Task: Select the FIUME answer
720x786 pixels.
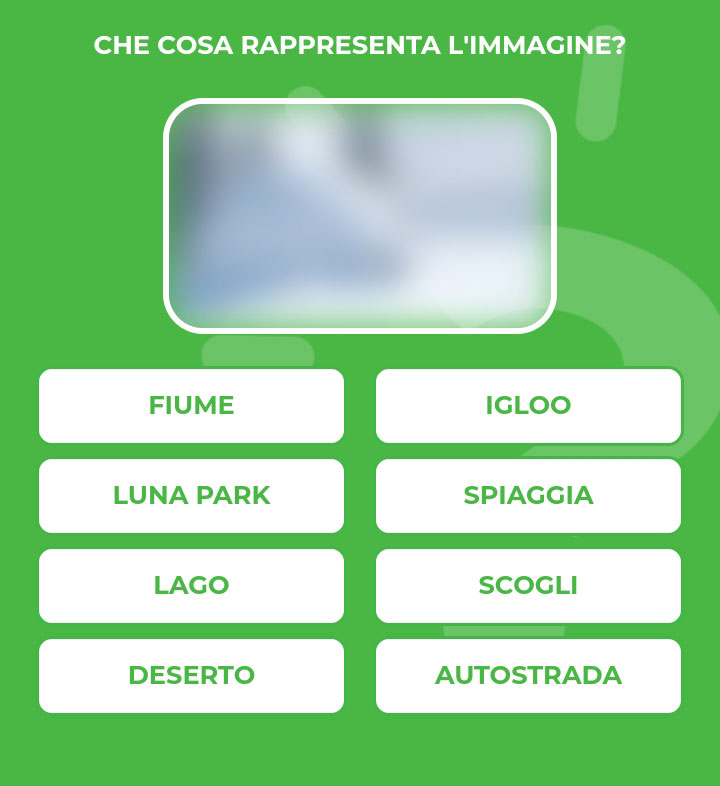Action: pos(191,406)
